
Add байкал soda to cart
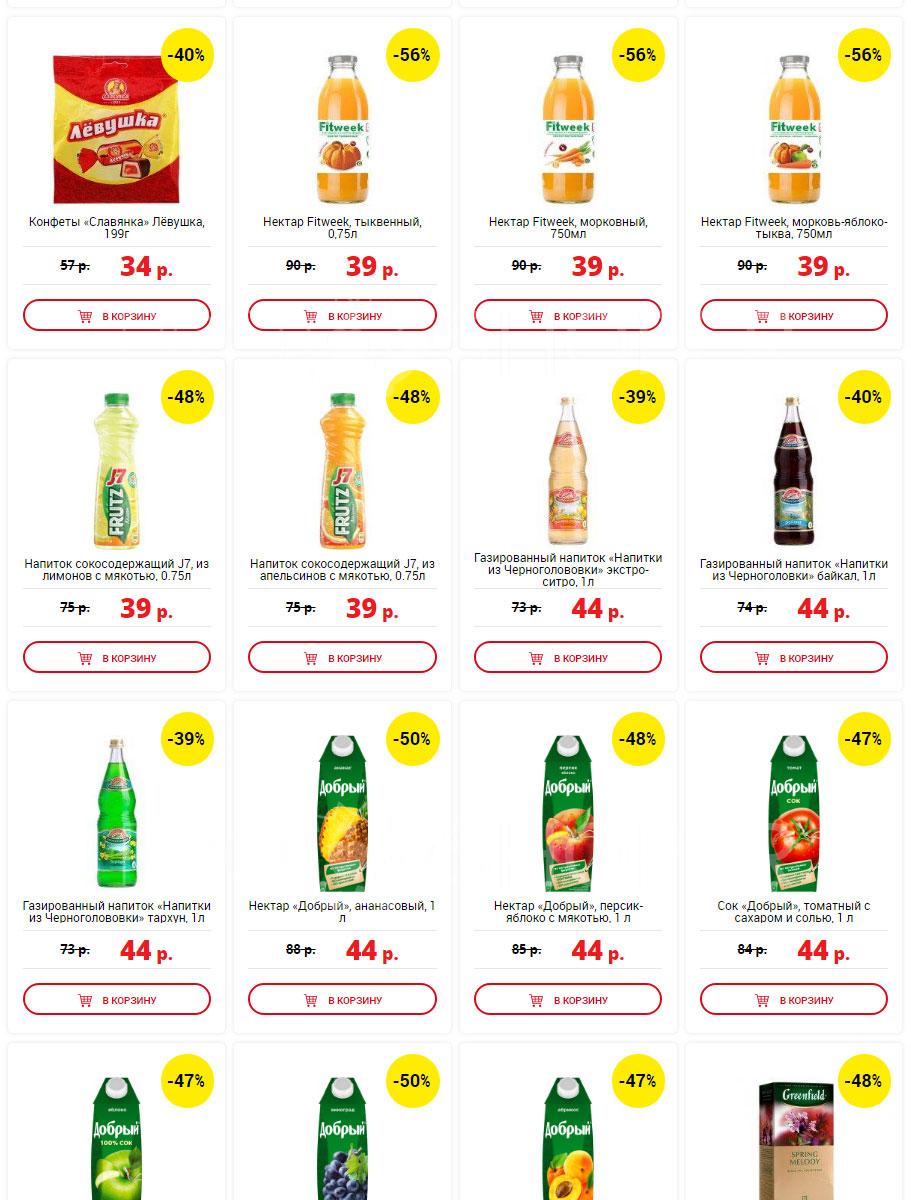pyautogui.click(x=794, y=658)
